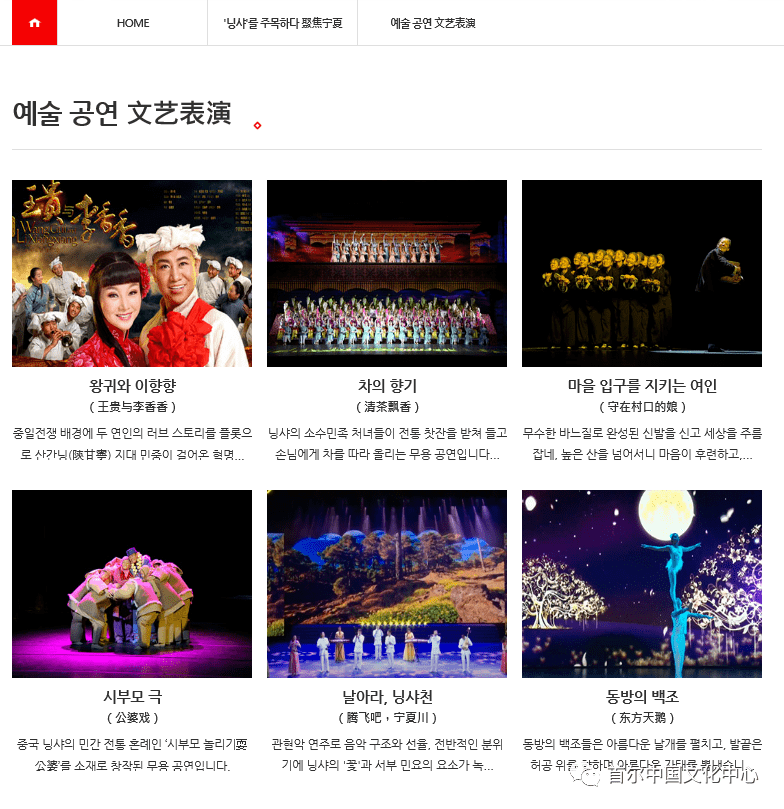The image size is (784, 809).
Task: Open 마을 입구를 지키는 여인 card
Action: point(642,274)
